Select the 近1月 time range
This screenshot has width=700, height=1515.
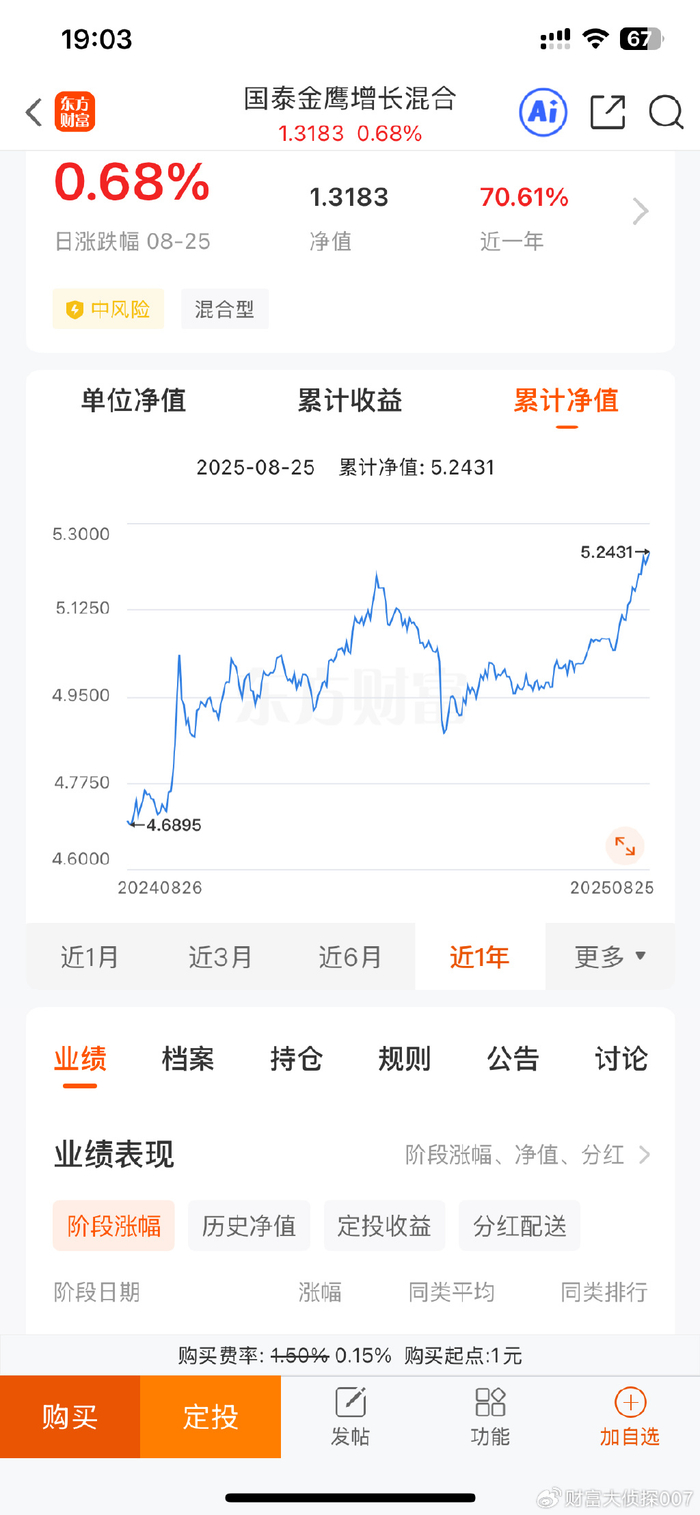(90, 957)
